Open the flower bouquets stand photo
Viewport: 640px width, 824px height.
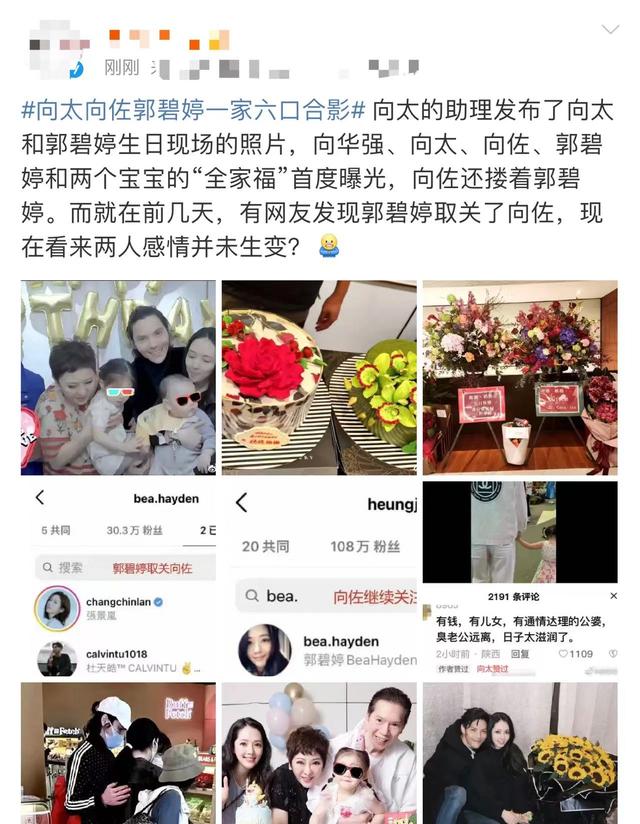click(x=520, y=377)
